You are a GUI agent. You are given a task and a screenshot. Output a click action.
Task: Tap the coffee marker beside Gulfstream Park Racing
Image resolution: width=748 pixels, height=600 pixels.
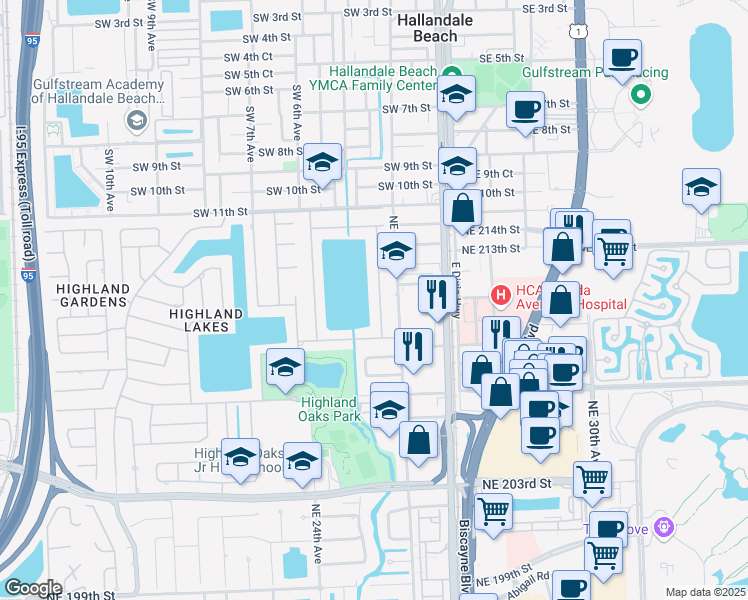click(x=622, y=61)
